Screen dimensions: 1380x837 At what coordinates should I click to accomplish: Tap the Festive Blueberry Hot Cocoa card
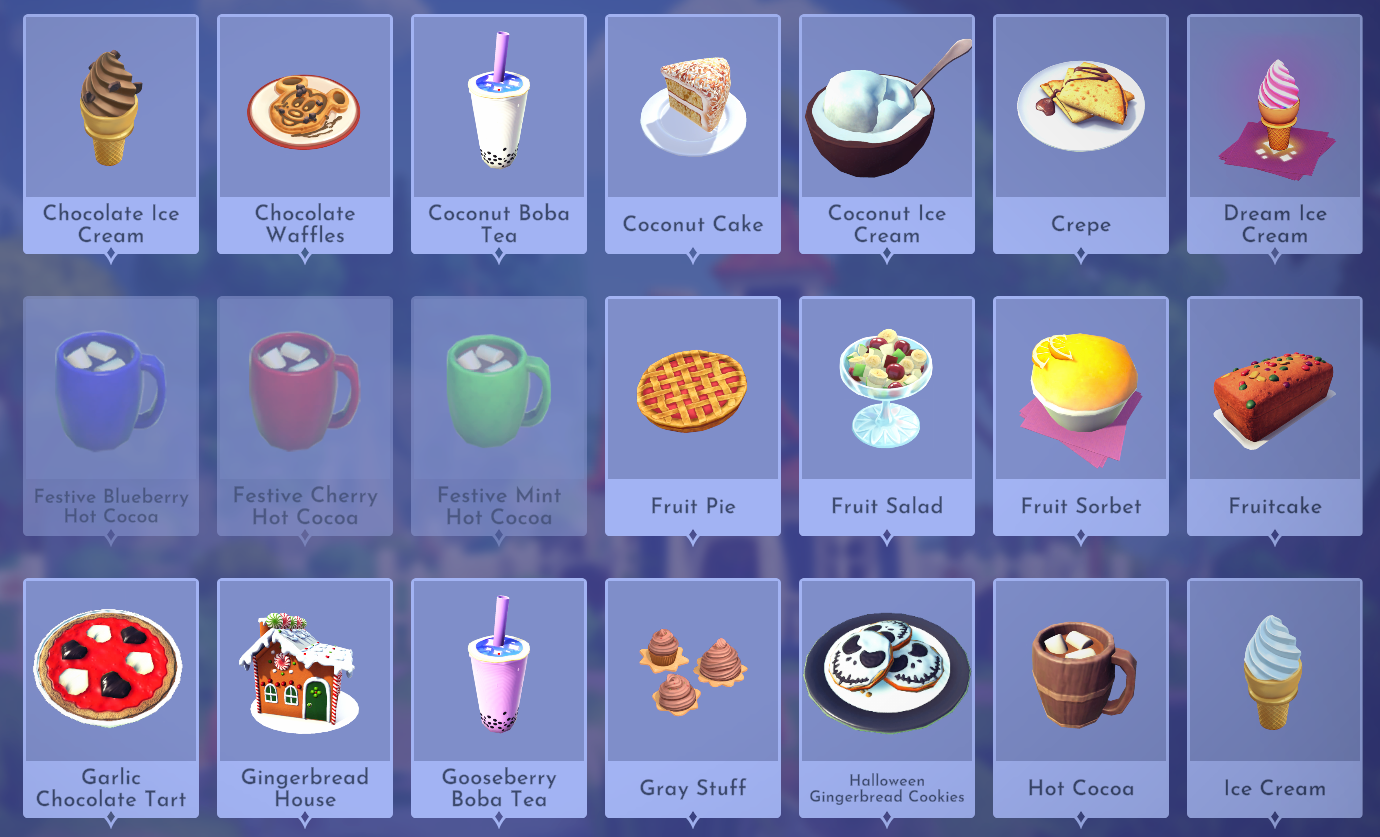[x=111, y=416]
